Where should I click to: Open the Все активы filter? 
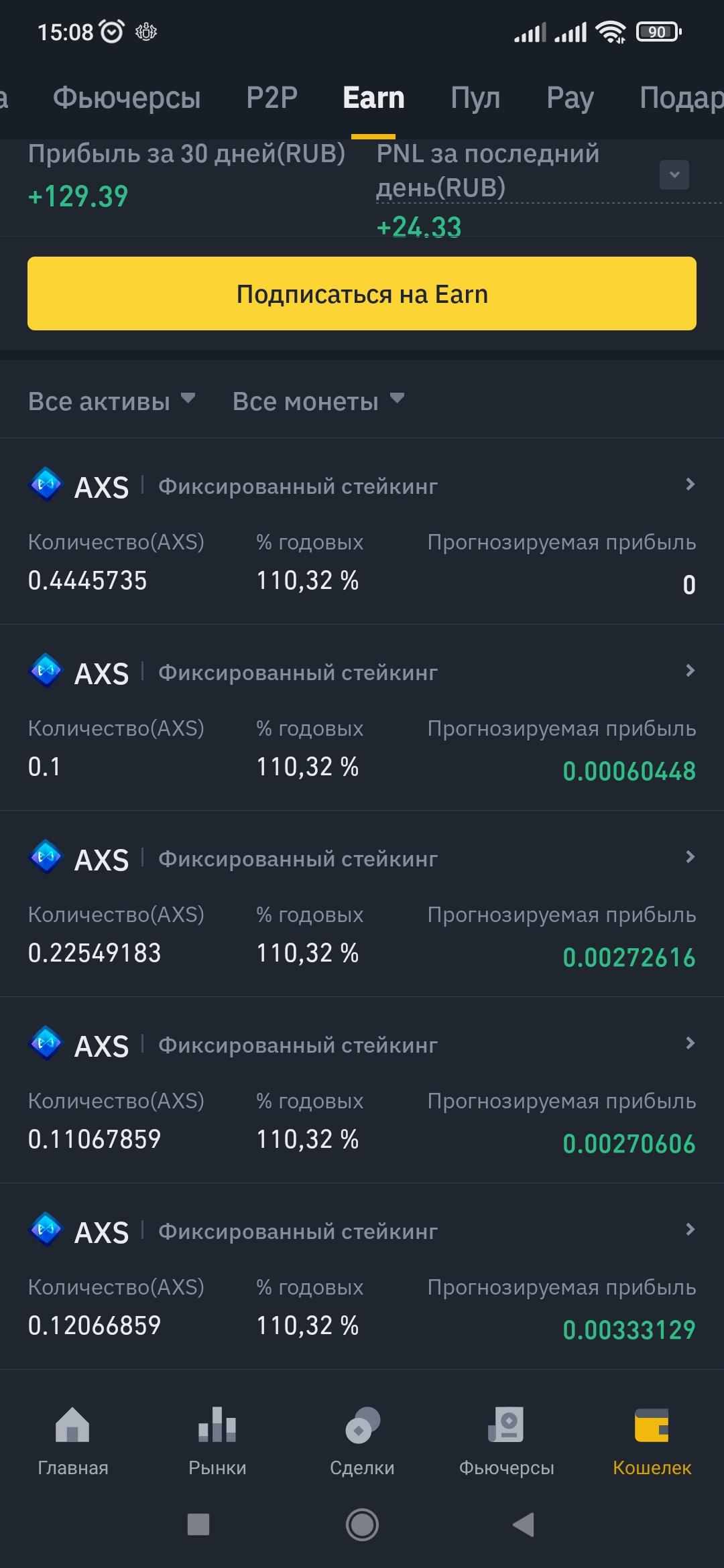coord(111,401)
